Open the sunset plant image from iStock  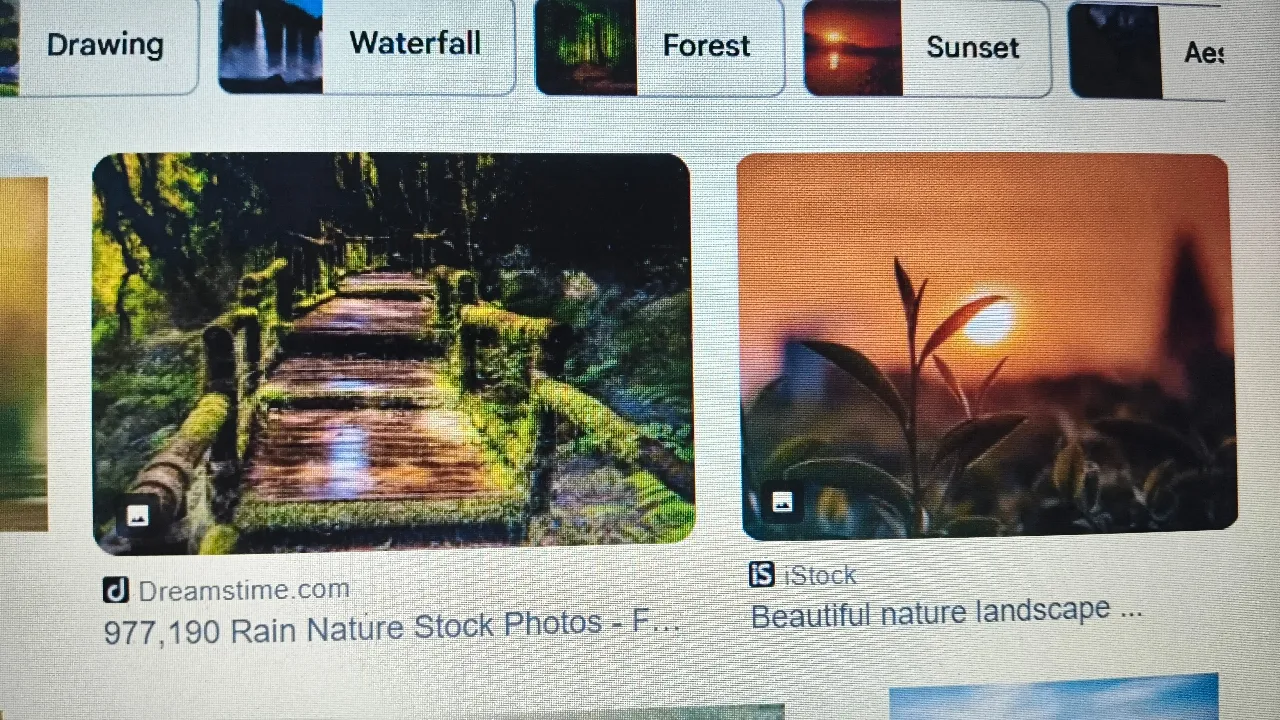point(985,345)
